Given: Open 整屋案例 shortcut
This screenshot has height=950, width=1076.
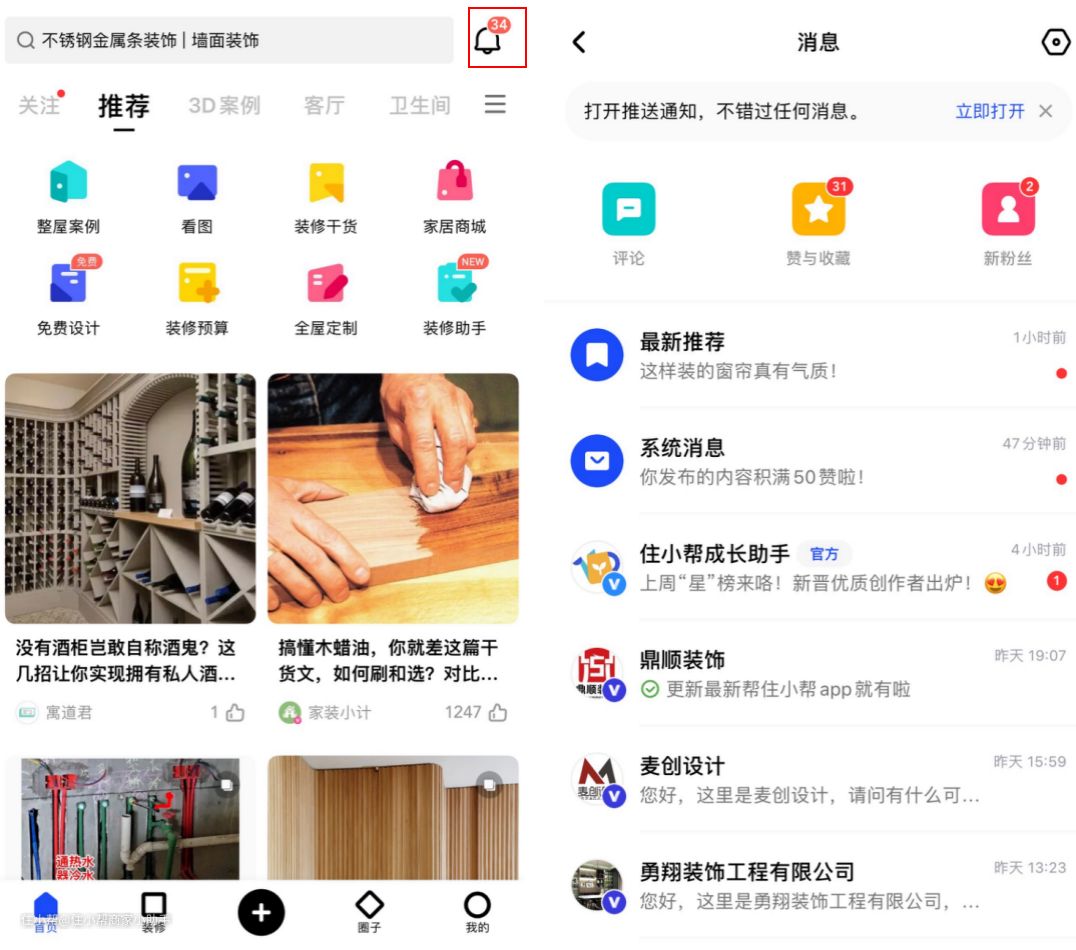Looking at the screenshot, I should (68, 196).
